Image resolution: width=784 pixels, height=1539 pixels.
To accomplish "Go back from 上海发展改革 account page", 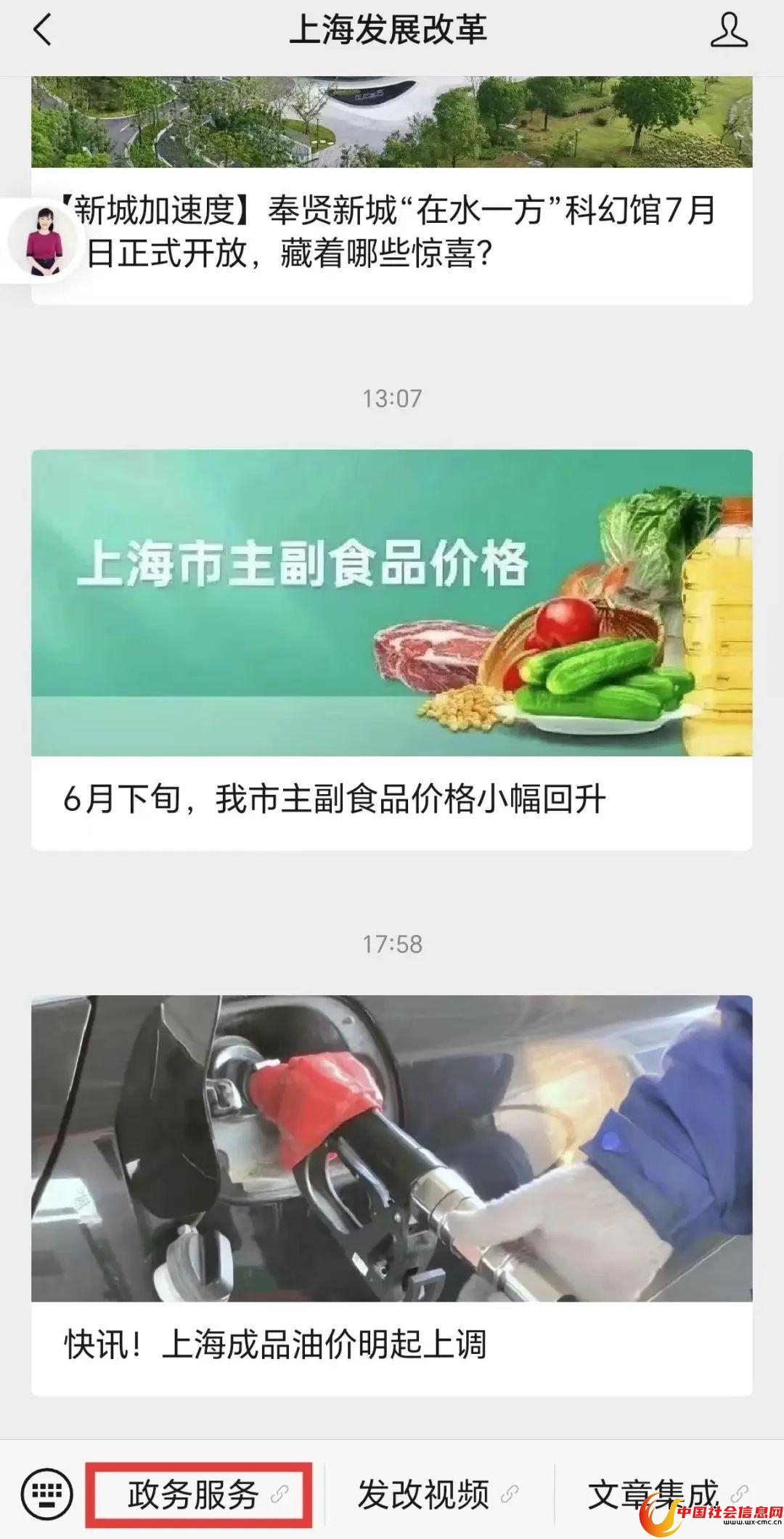I will [x=43, y=31].
